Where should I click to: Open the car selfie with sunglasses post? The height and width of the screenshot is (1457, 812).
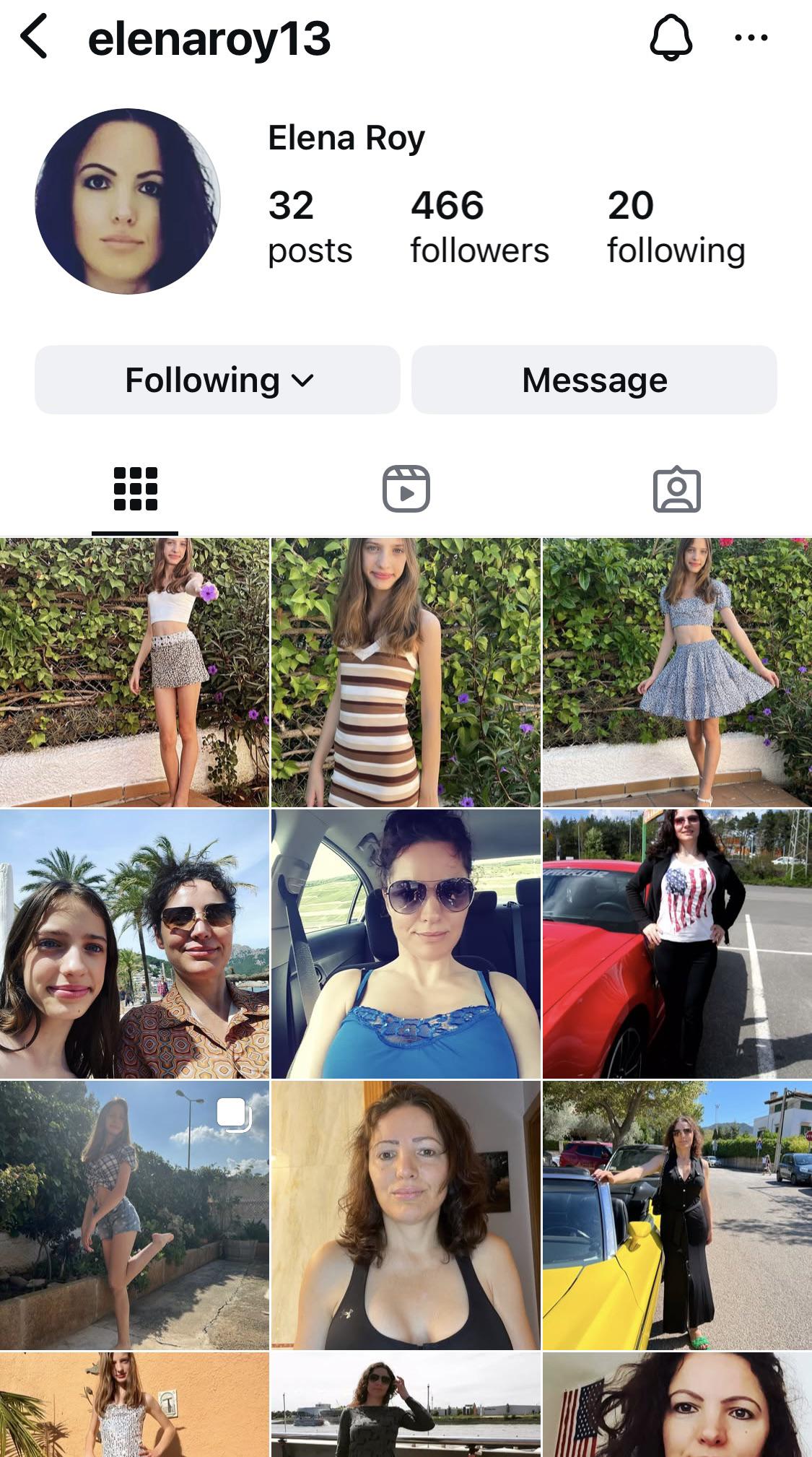pyautogui.click(x=406, y=944)
